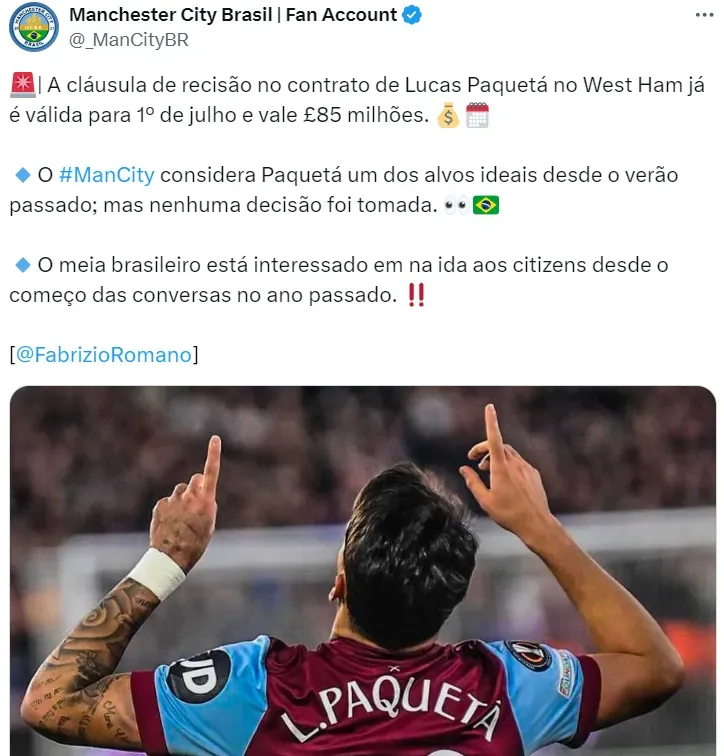Open the @FabrizioRomano mention
This screenshot has width=724, height=756.
(x=104, y=354)
